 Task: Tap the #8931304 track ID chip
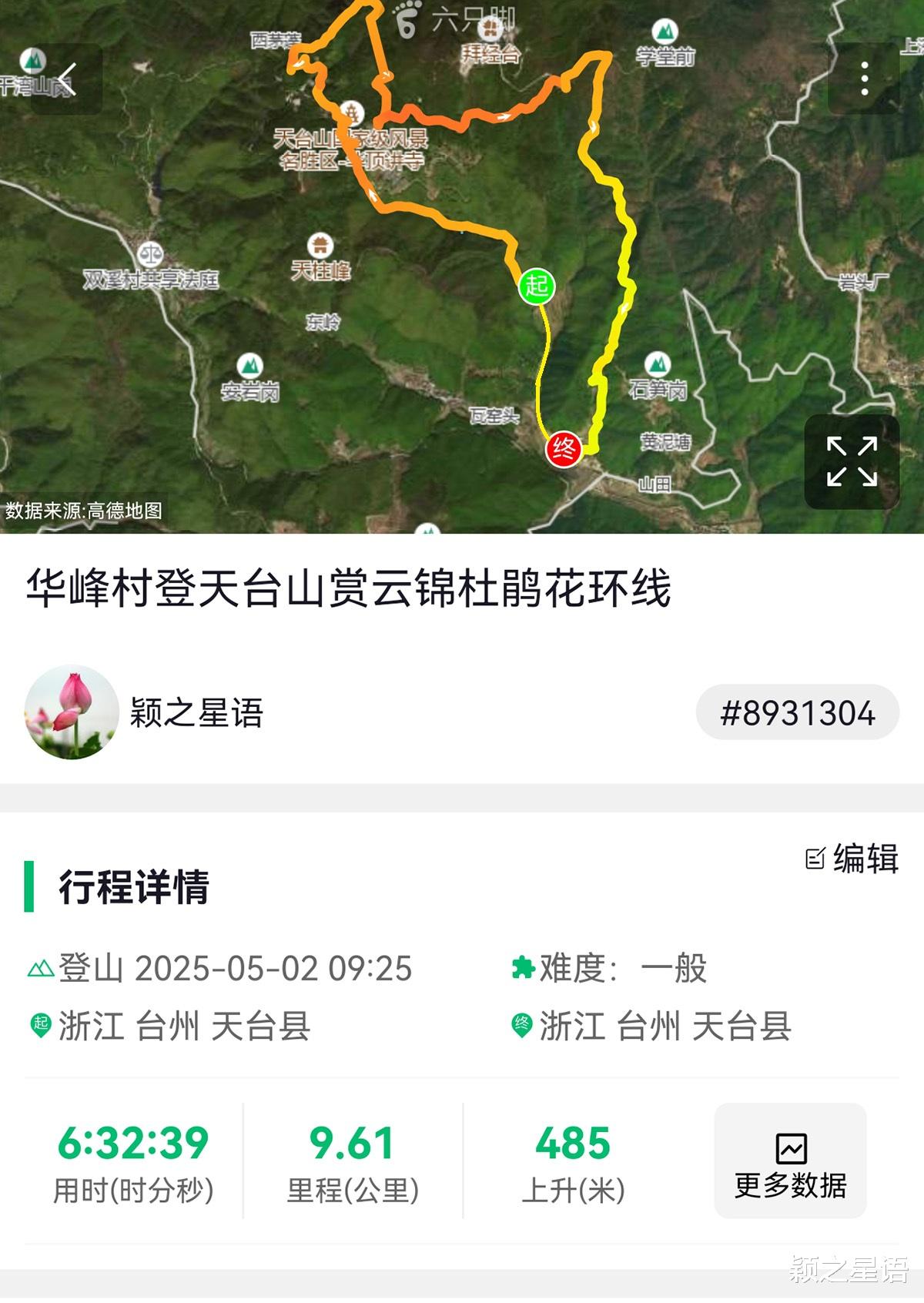click(x=797, y=712)
